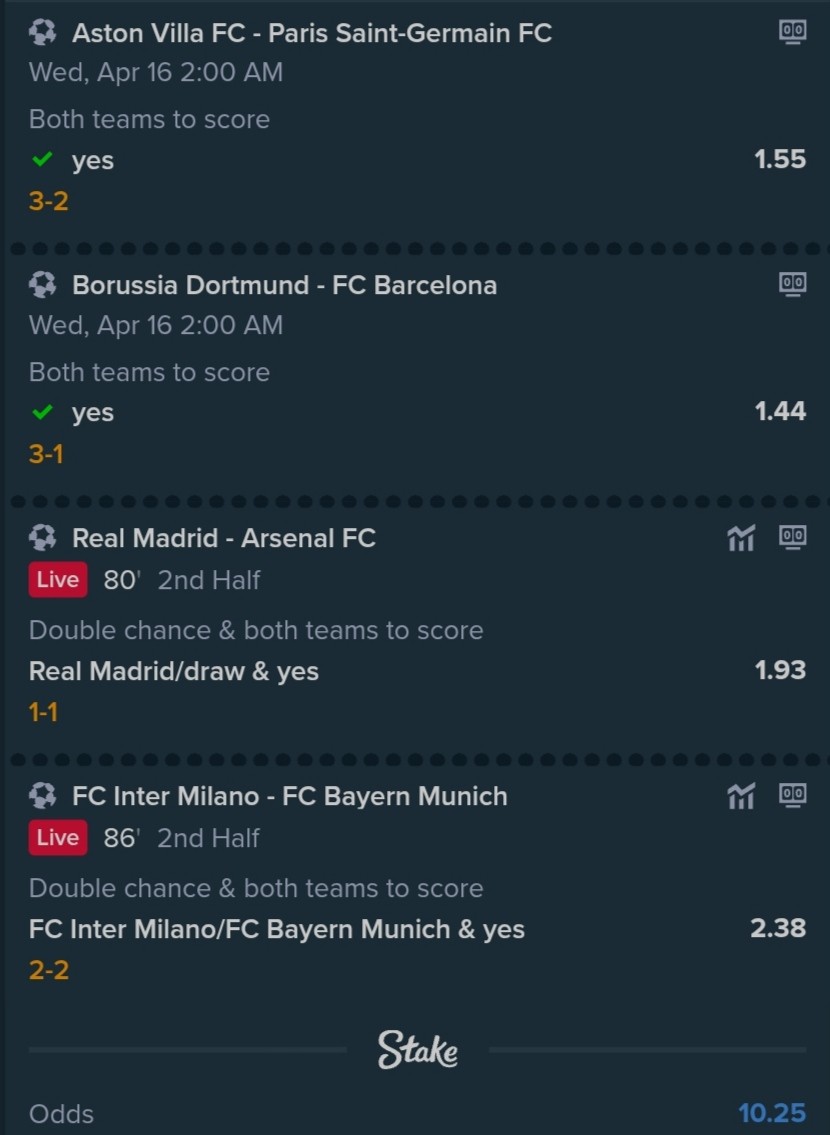View statistics icon for Real Madrid - Arsenal
The width and height of the screenshot is (830, 1135).
pyautogui.click(x=741, y=539)
